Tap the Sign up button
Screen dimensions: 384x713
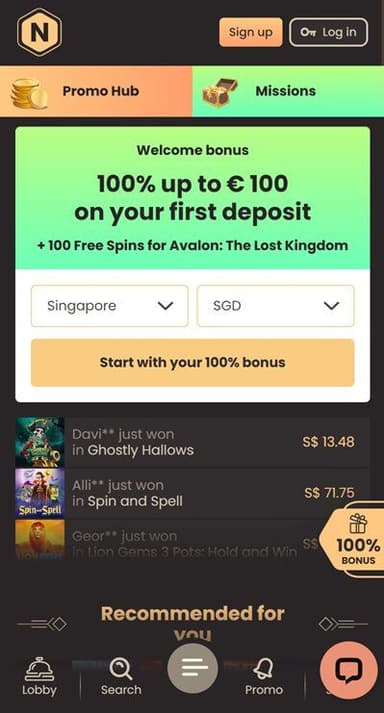[x=251, y=32]
